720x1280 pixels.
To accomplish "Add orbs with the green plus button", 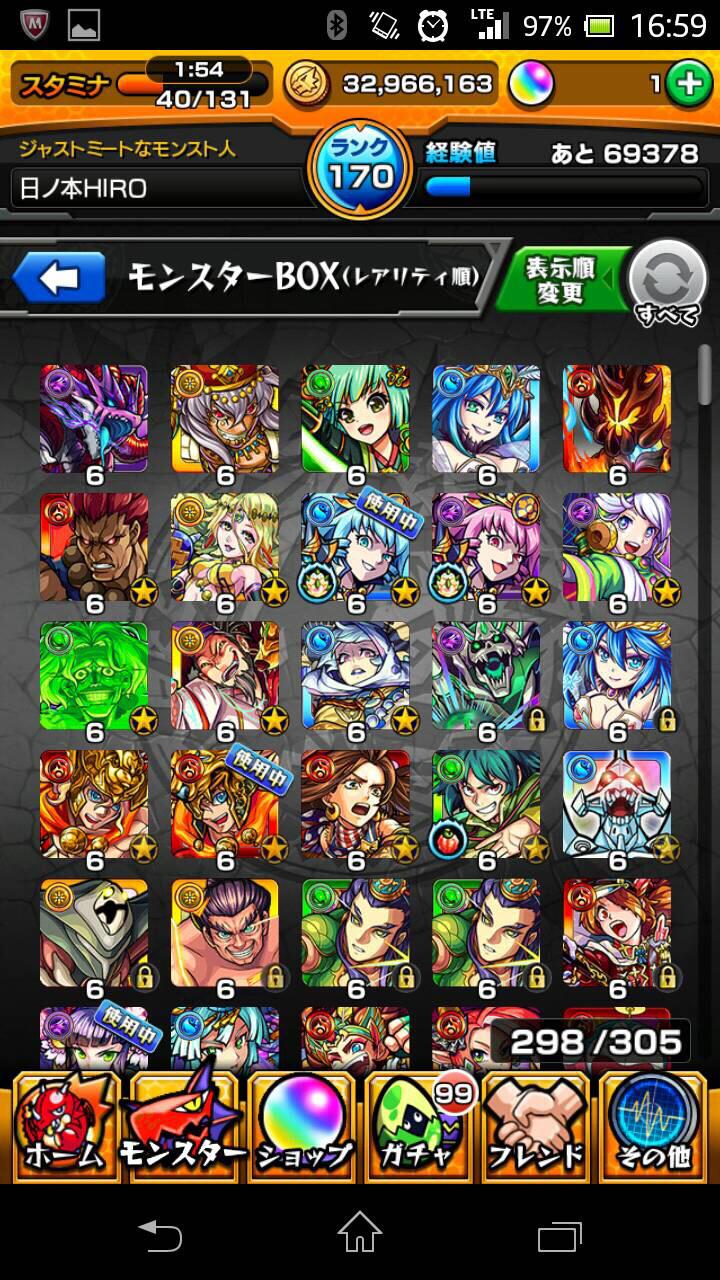I will click(x=688, y=85).
